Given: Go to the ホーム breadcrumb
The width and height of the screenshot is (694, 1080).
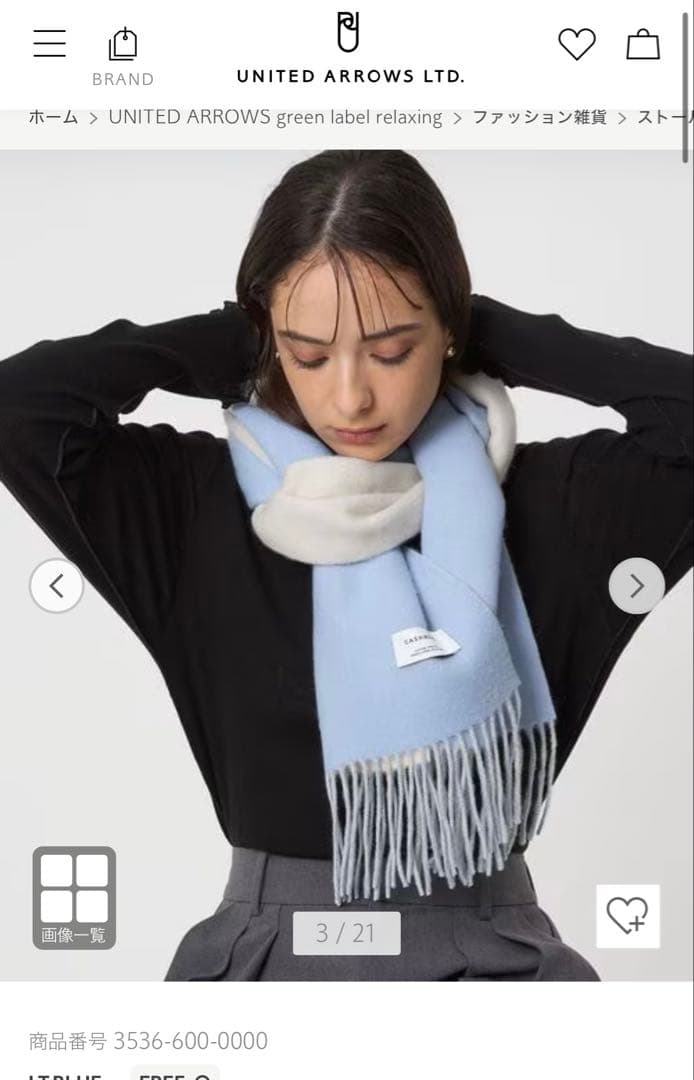Looking at the screenshot, I should (53, 117).
